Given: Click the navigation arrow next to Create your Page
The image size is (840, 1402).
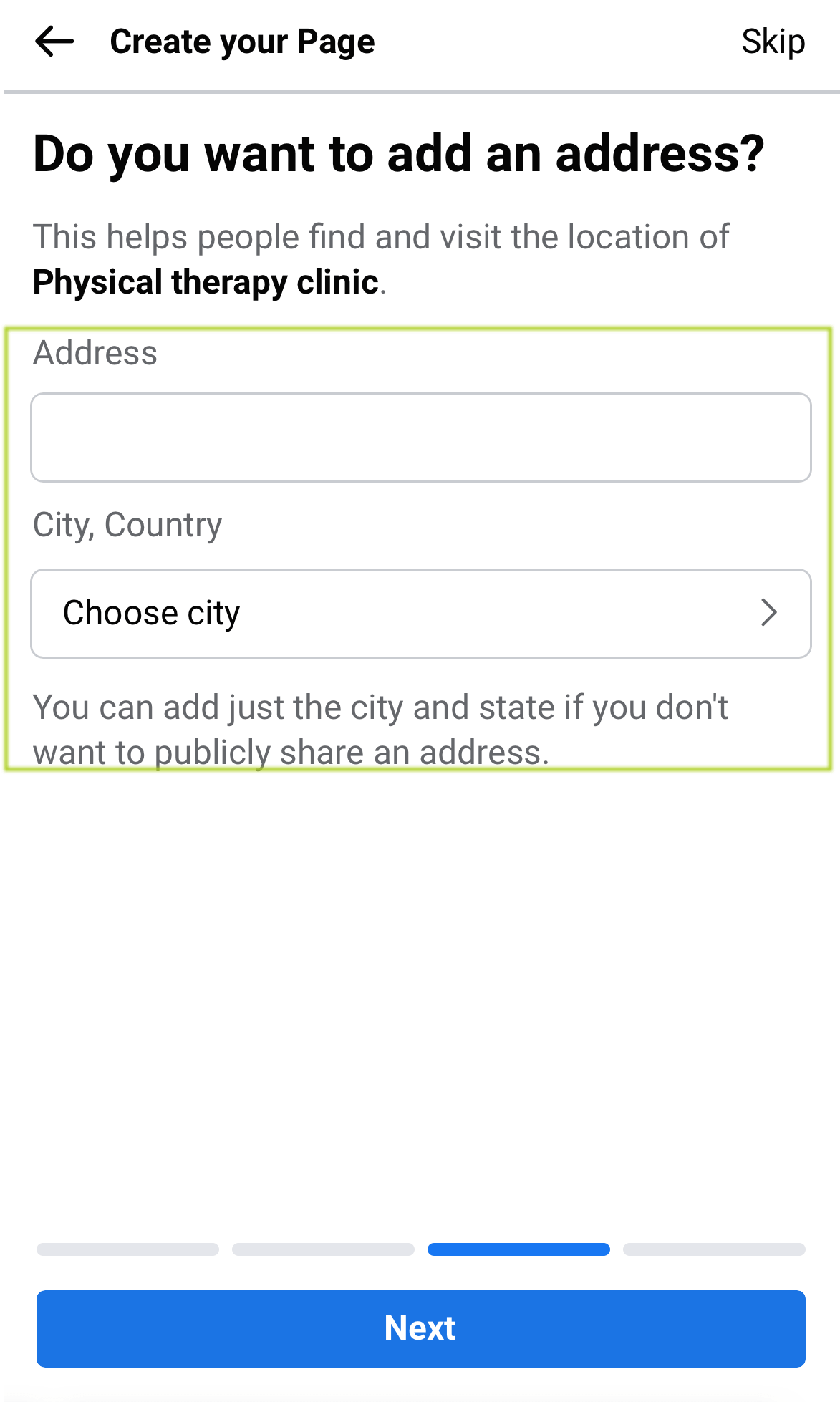Looking at the screenshot, I should [x=54, y=41].
